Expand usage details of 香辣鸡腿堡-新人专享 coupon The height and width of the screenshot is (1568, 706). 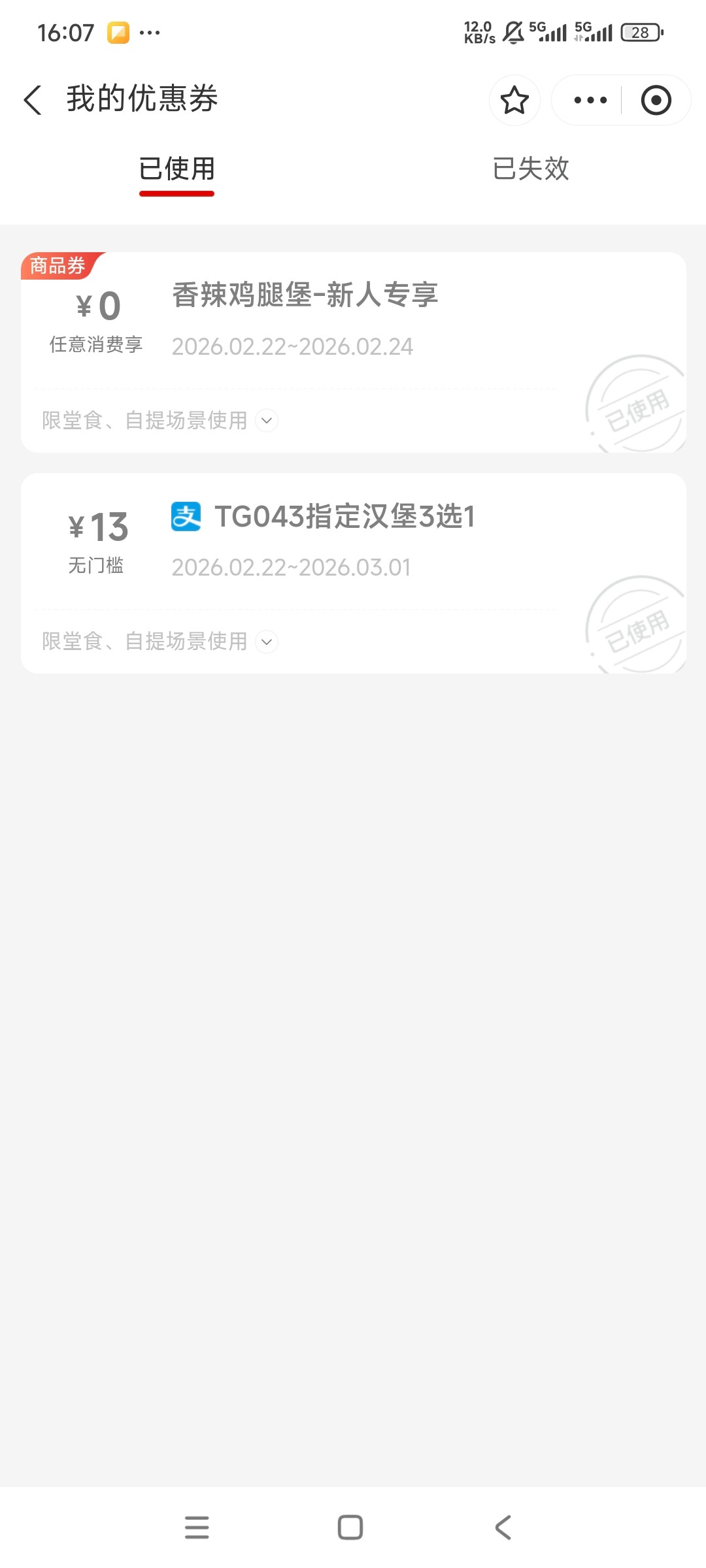[x=267, y=420]
